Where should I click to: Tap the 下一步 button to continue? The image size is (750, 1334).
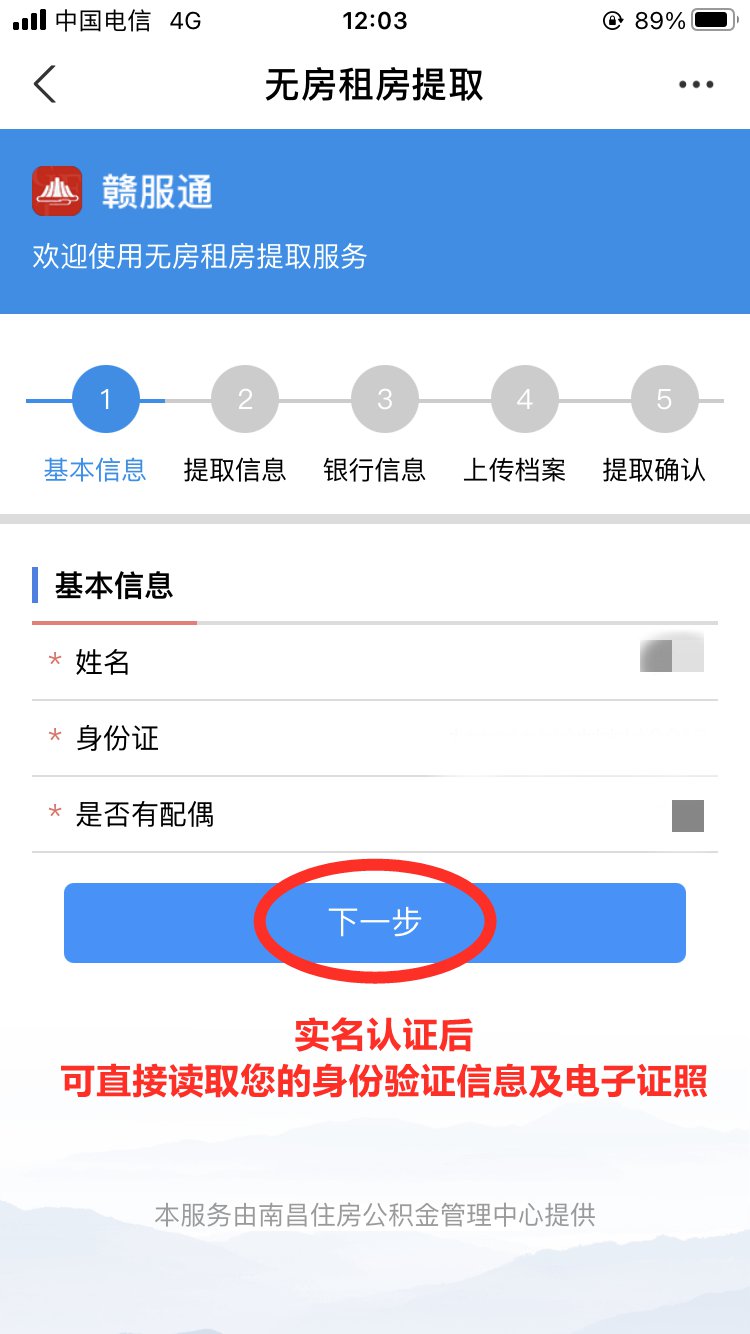click(375, 922)
